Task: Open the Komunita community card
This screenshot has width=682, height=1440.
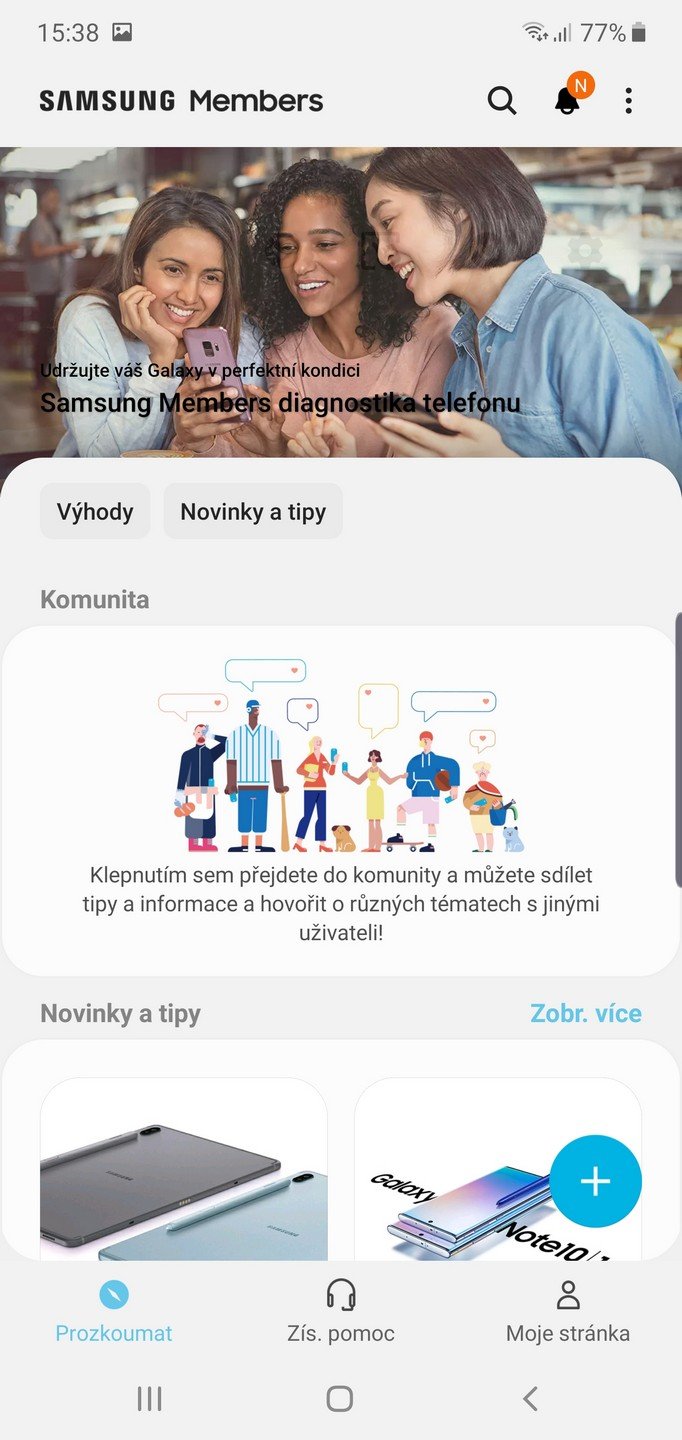Action: tap(341, 801)
